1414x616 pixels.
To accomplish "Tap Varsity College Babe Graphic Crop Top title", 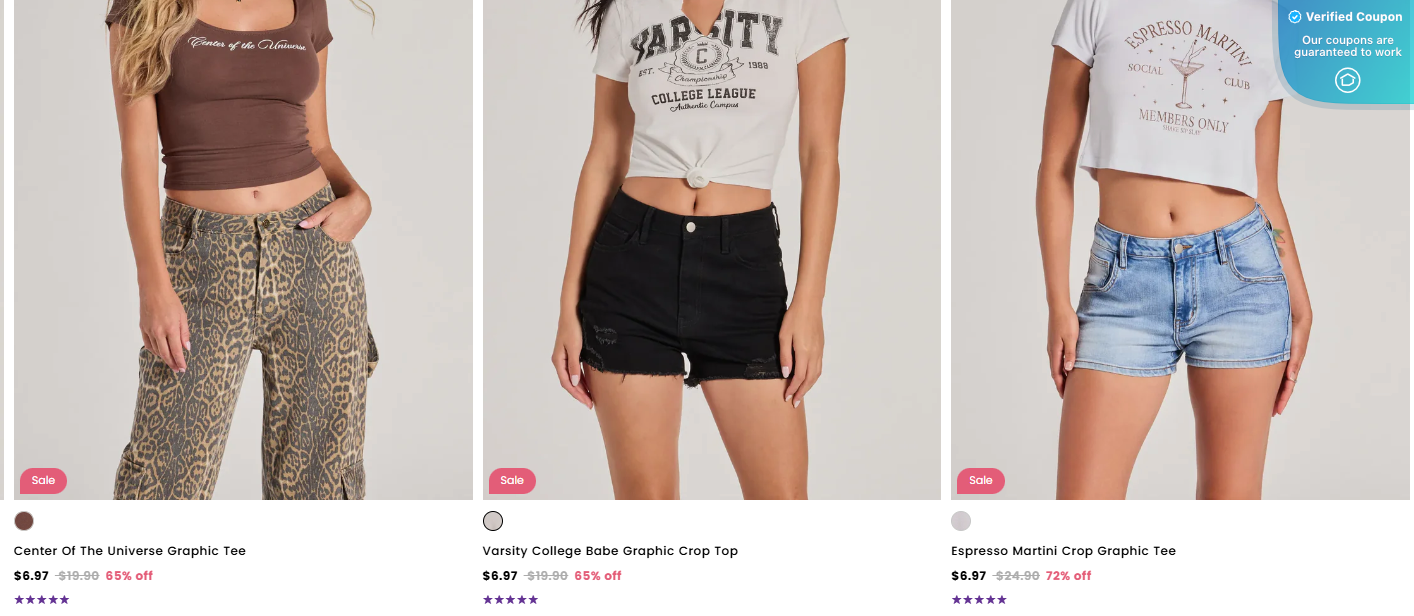I will [610, 551].
